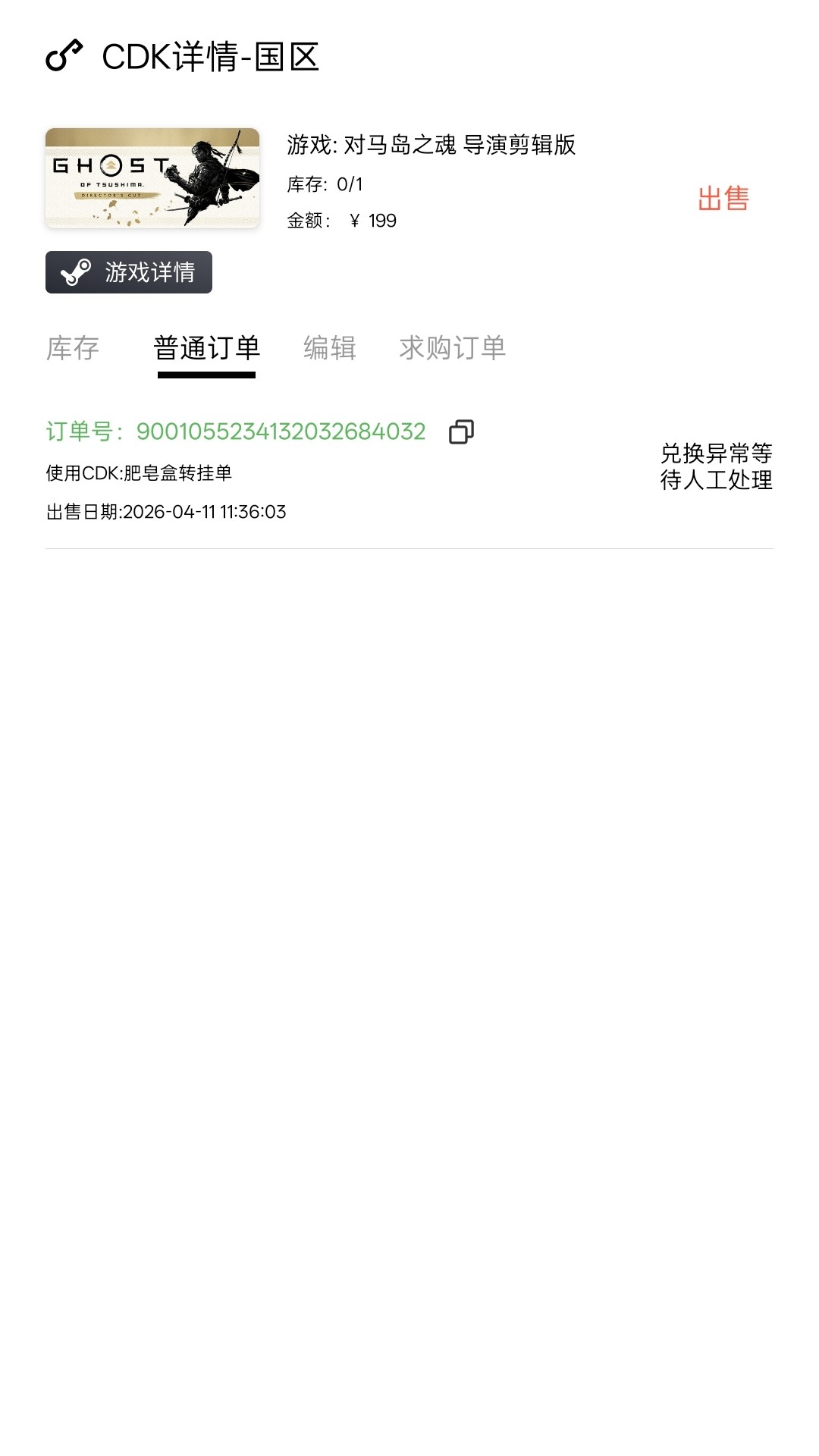Select the 普通订单 tab
Image resolution: width=819 pixels, height=1456 pixels.
pyautogui.click(x=206, y=348)
